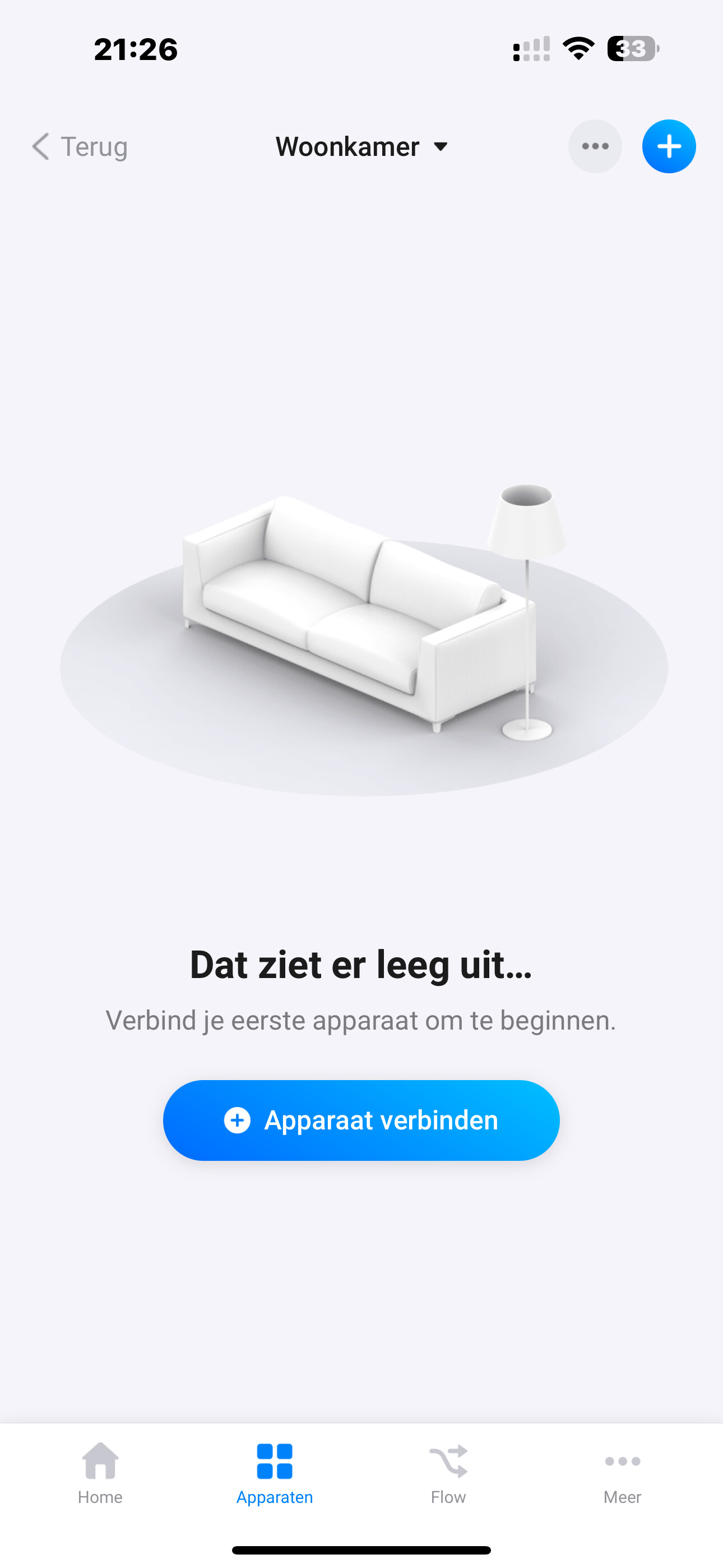Open the Flow tab
This screenshot has height=1568, width=723.
[x=448, y=1472]
